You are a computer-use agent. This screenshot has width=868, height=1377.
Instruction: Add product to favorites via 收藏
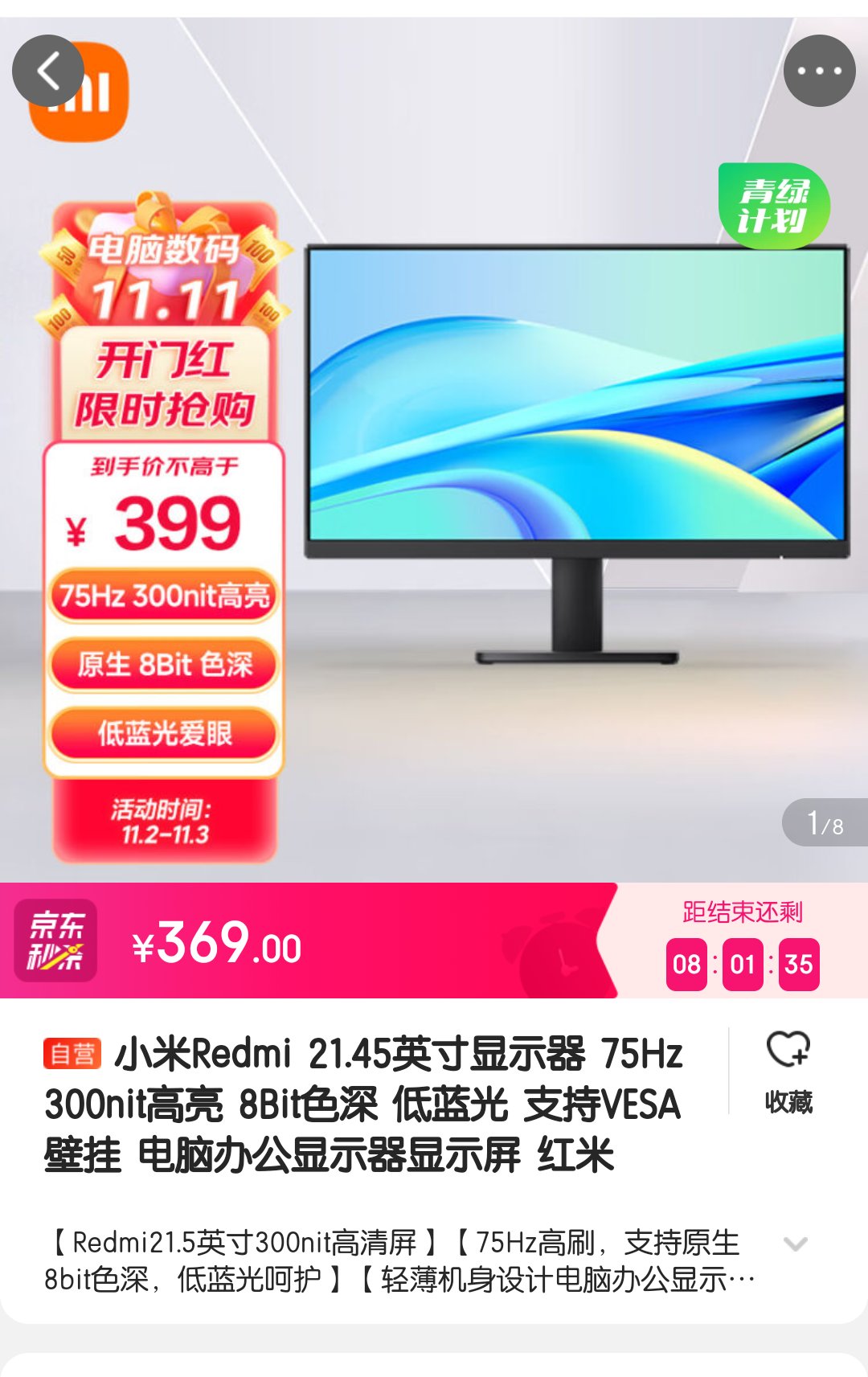(x=788, y=1071)
